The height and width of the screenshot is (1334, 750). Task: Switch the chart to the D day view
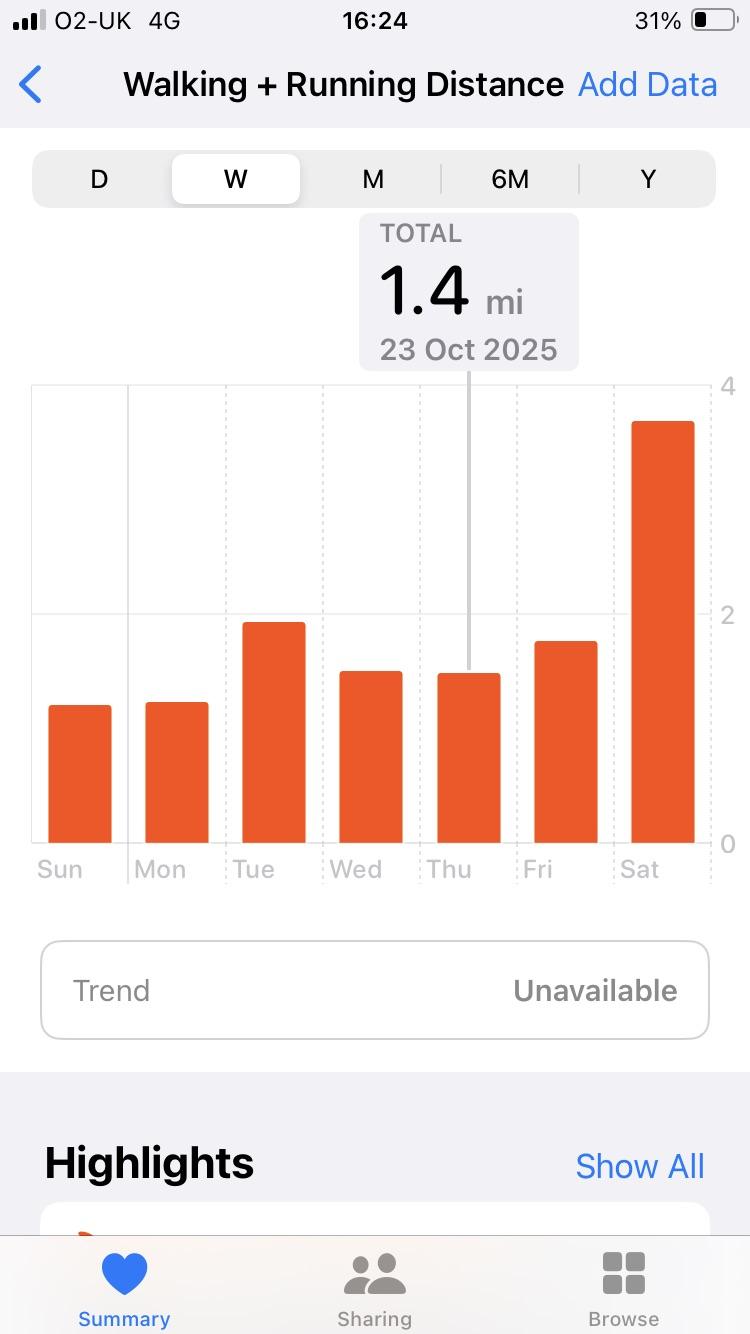tap(99, 179)
